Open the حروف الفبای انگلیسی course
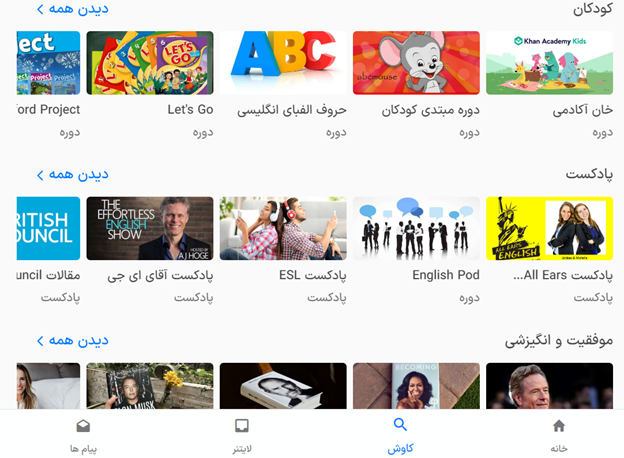 283,63
